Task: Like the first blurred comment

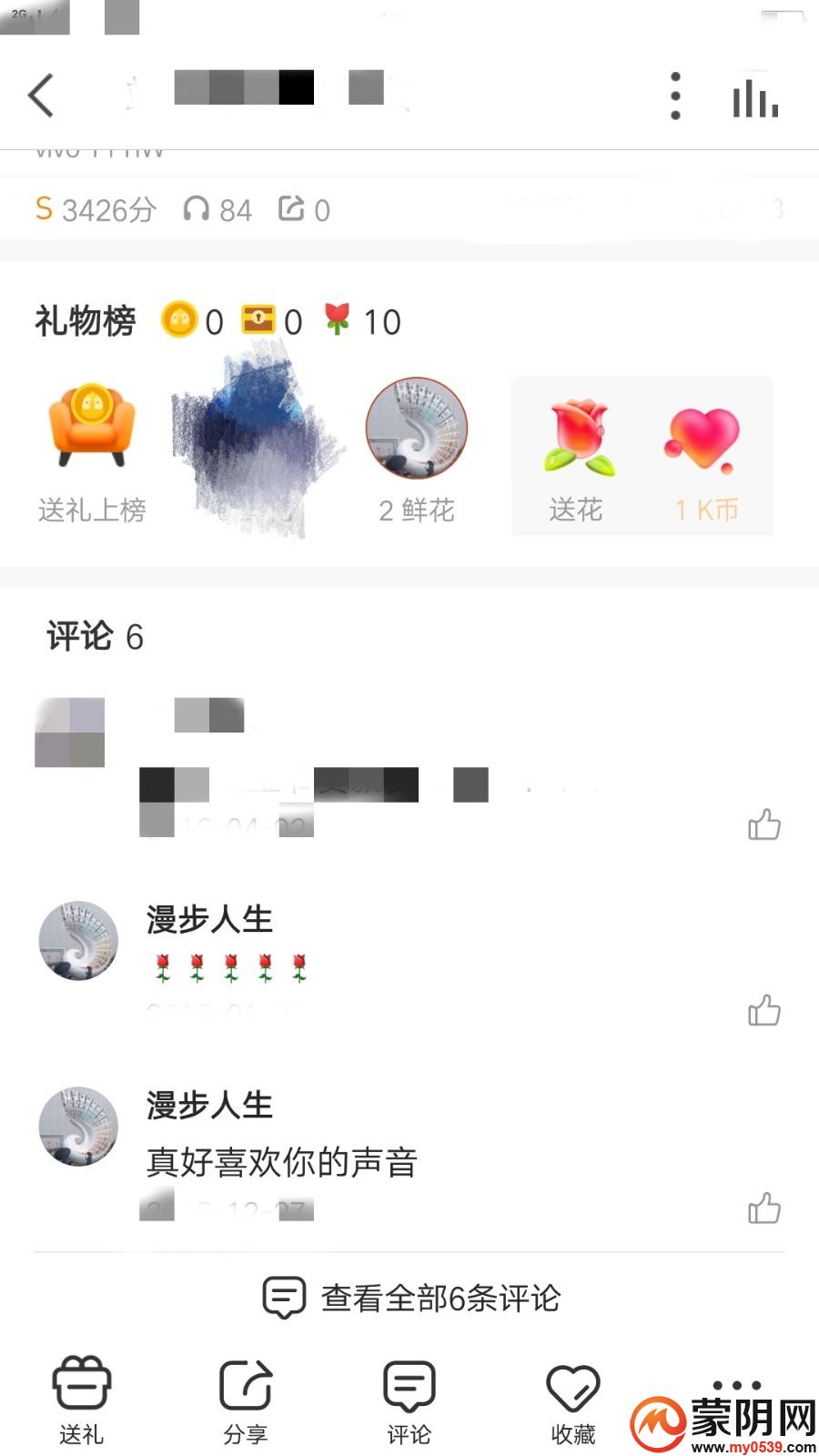Action: click(763, 824)
